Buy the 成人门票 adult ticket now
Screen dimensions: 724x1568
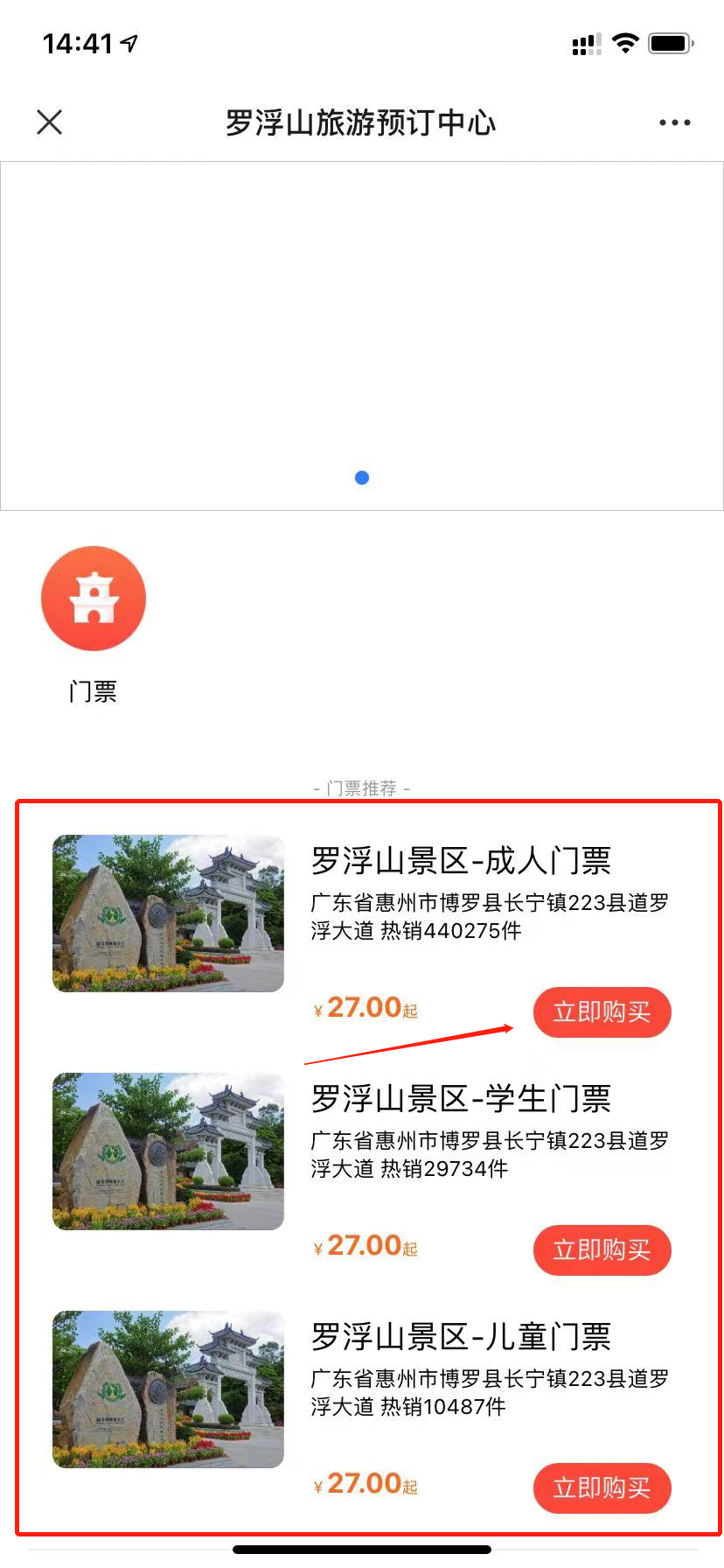(x=602, y=1012)
